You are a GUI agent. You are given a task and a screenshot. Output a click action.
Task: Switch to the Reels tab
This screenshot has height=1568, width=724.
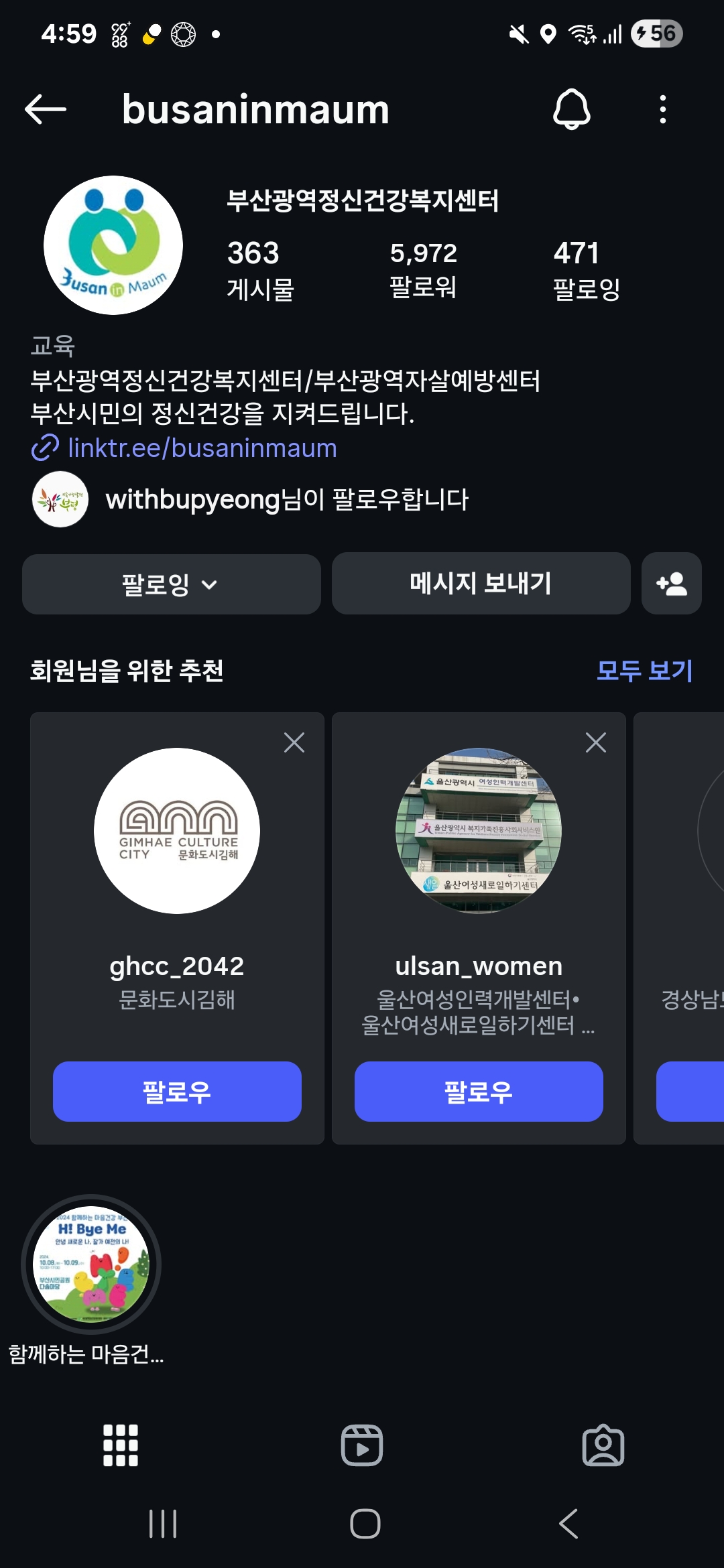click(362, 1445)
